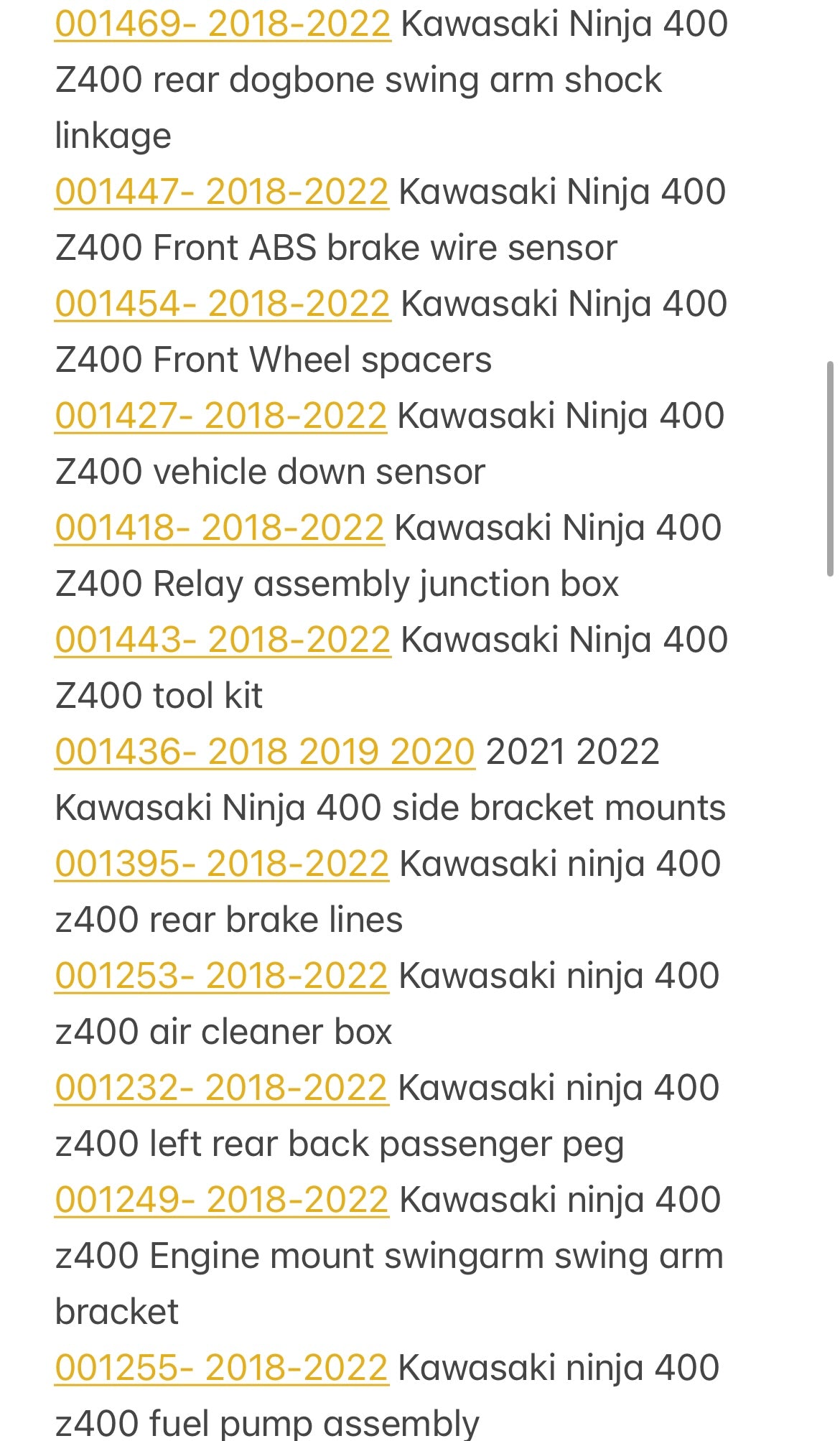Tap link 001253- 2018-2022 air cleaner box
This screenshot has height=1441, width=840.
tap(222, 976)
